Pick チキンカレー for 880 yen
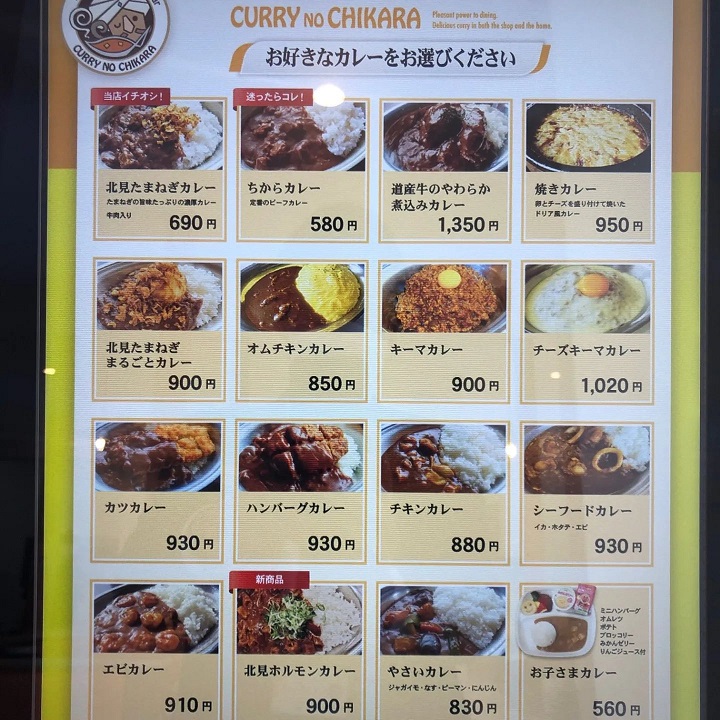 tap(443, 492)
